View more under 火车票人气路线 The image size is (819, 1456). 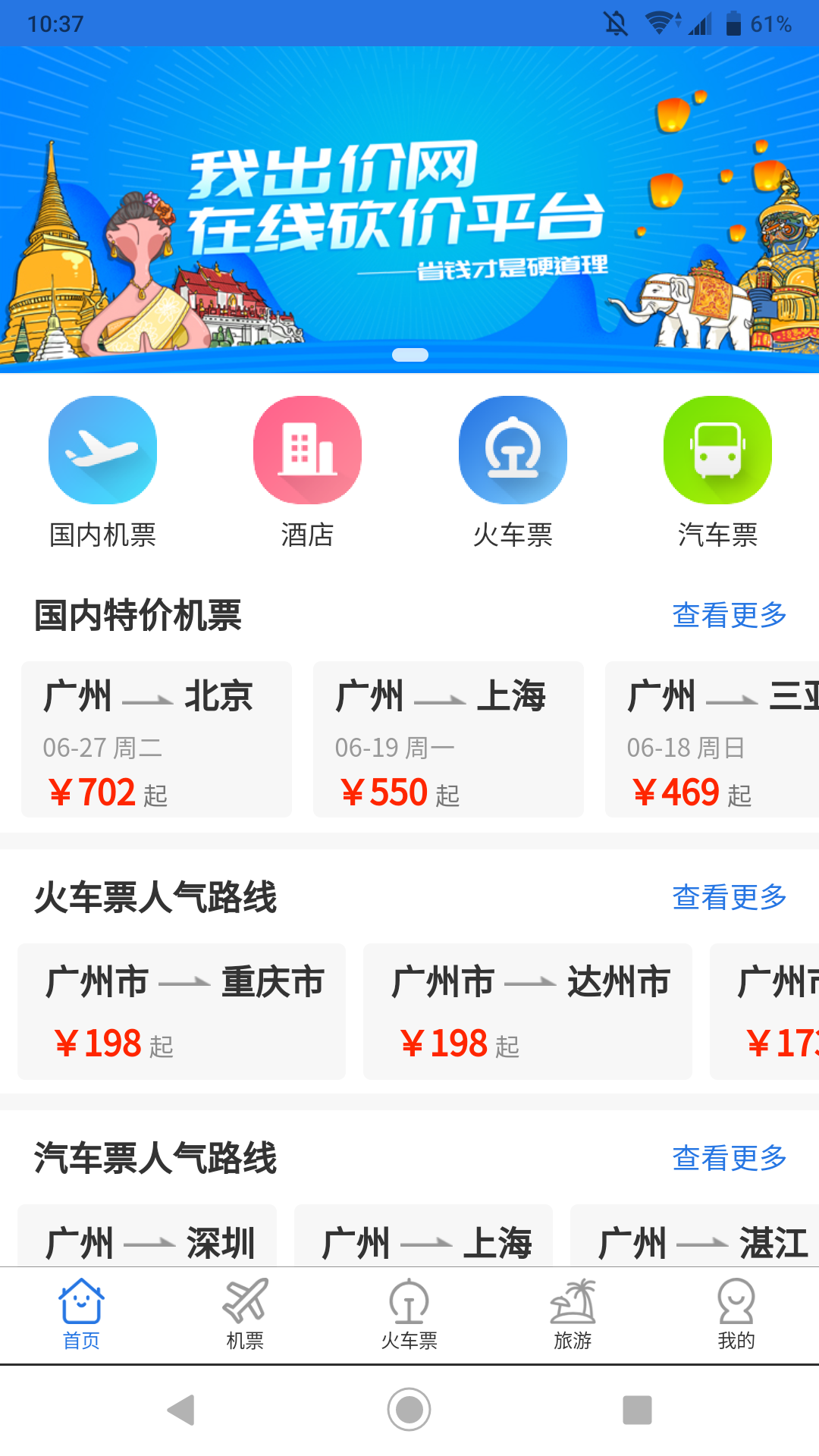[x=729, y=897]
